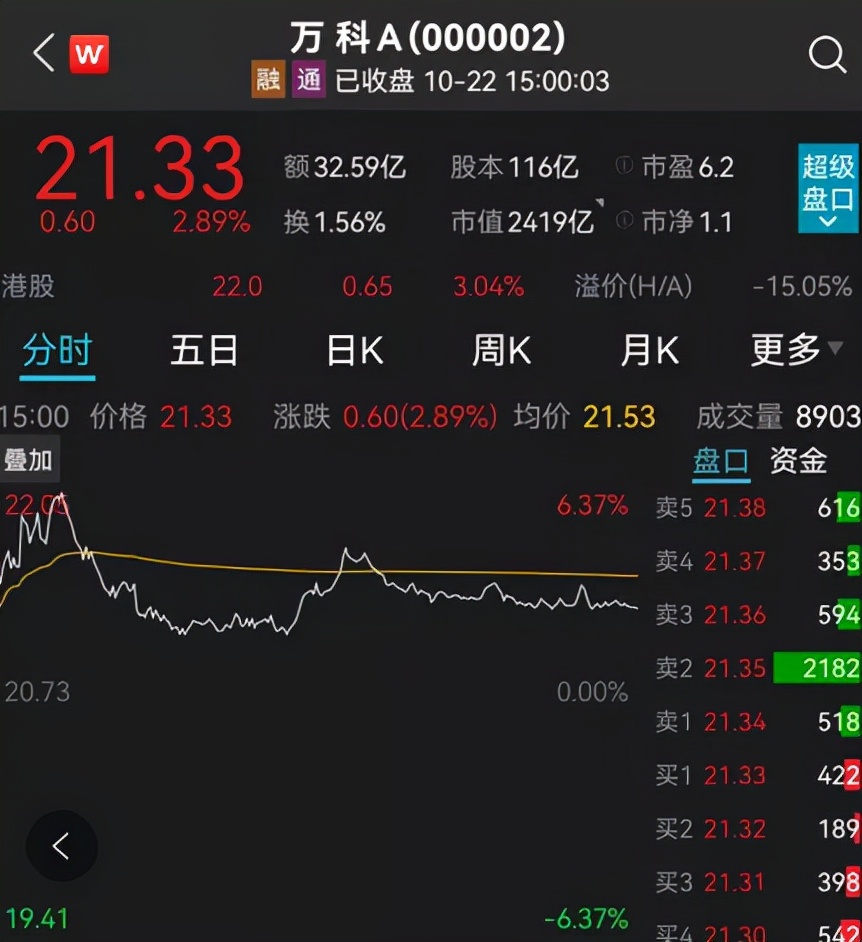This screenshot has height=942, width=862.
Task: Select the 周K chart tab
Action: (501, 351)
